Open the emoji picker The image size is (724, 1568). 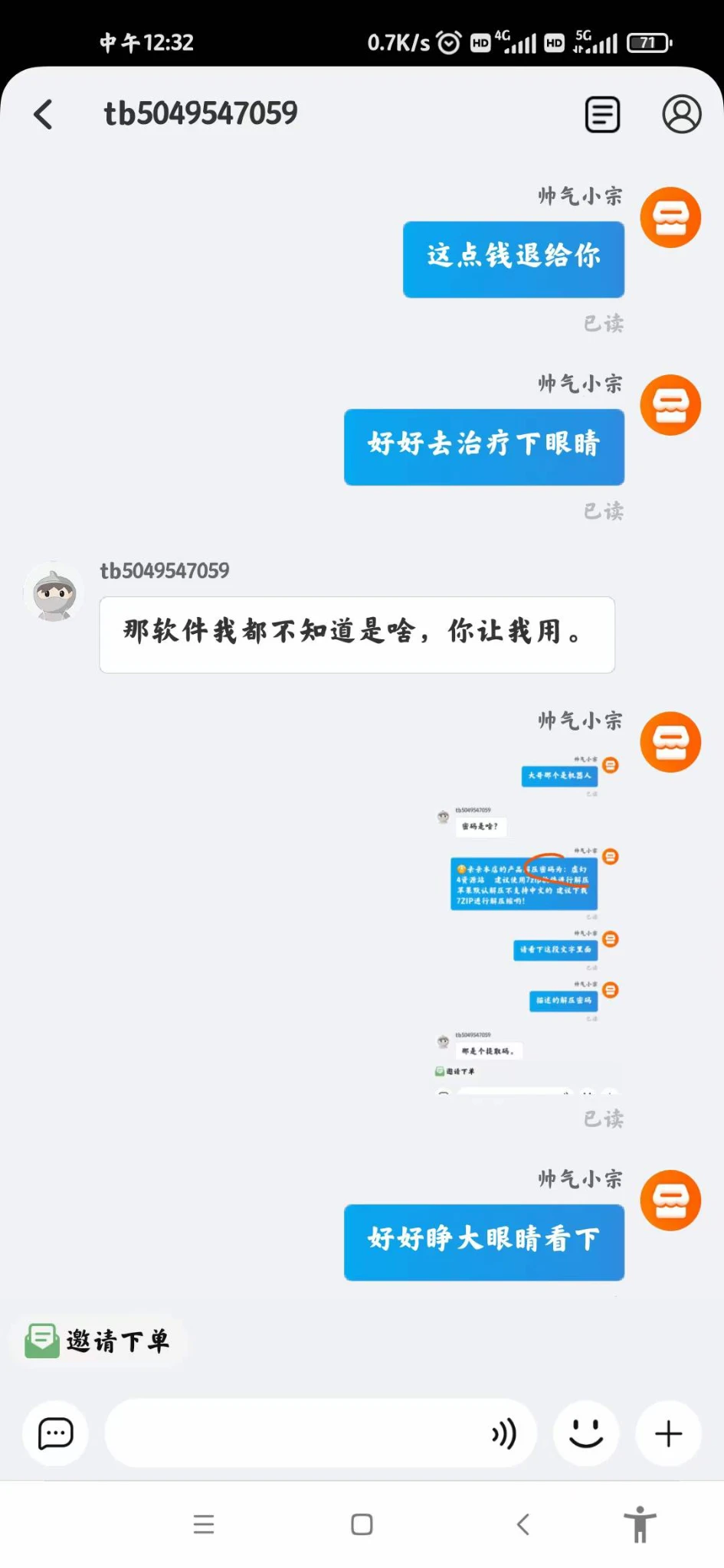[x=586, y=1433]
